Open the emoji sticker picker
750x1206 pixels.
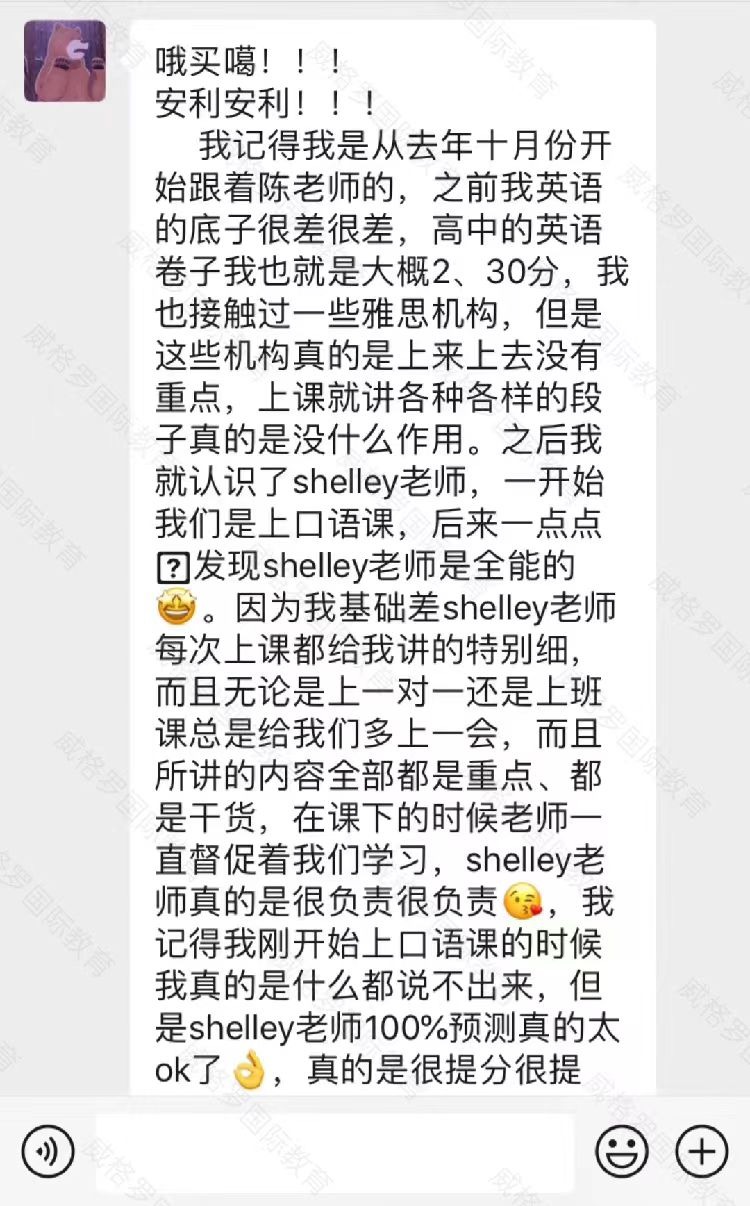click(621, 1152)
